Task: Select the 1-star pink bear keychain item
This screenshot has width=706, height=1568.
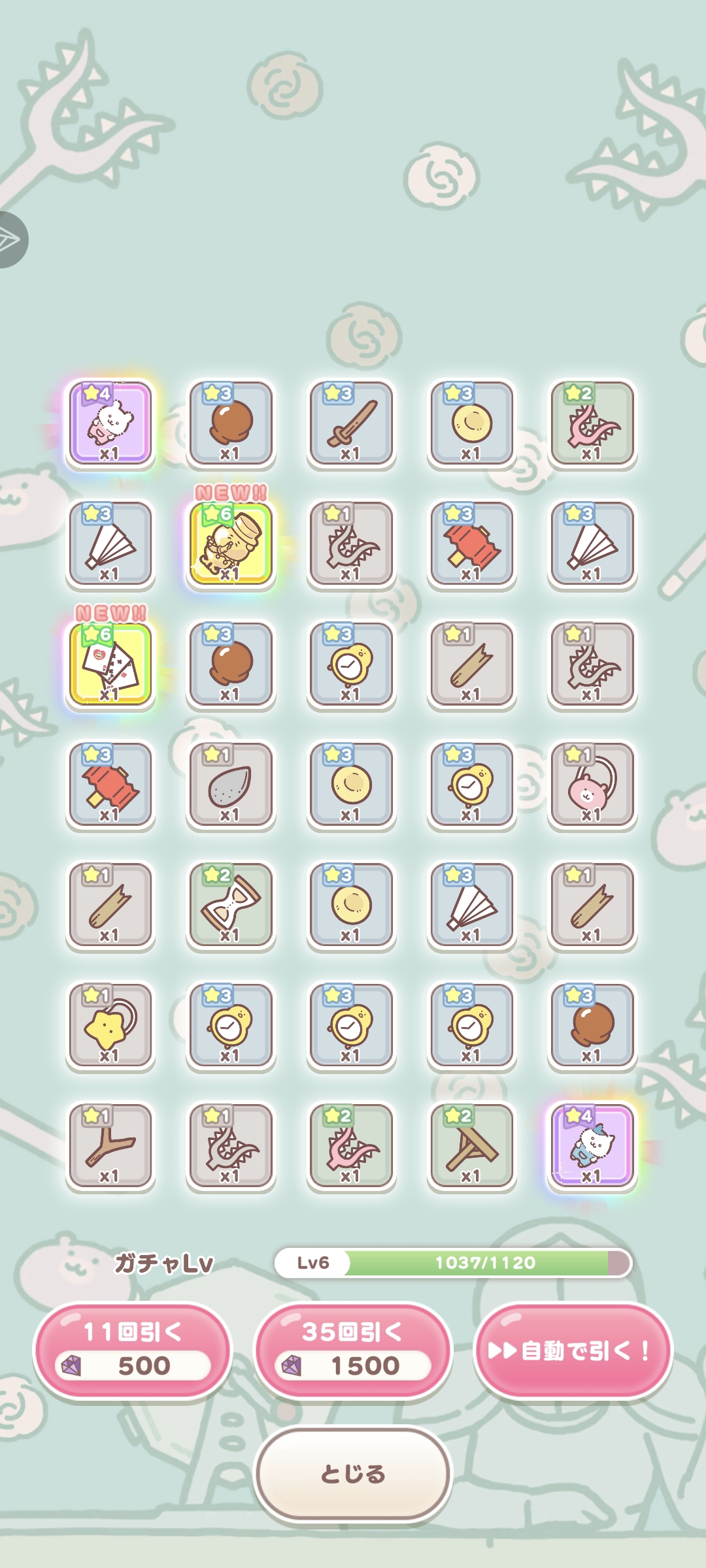Action: (592, 784)
